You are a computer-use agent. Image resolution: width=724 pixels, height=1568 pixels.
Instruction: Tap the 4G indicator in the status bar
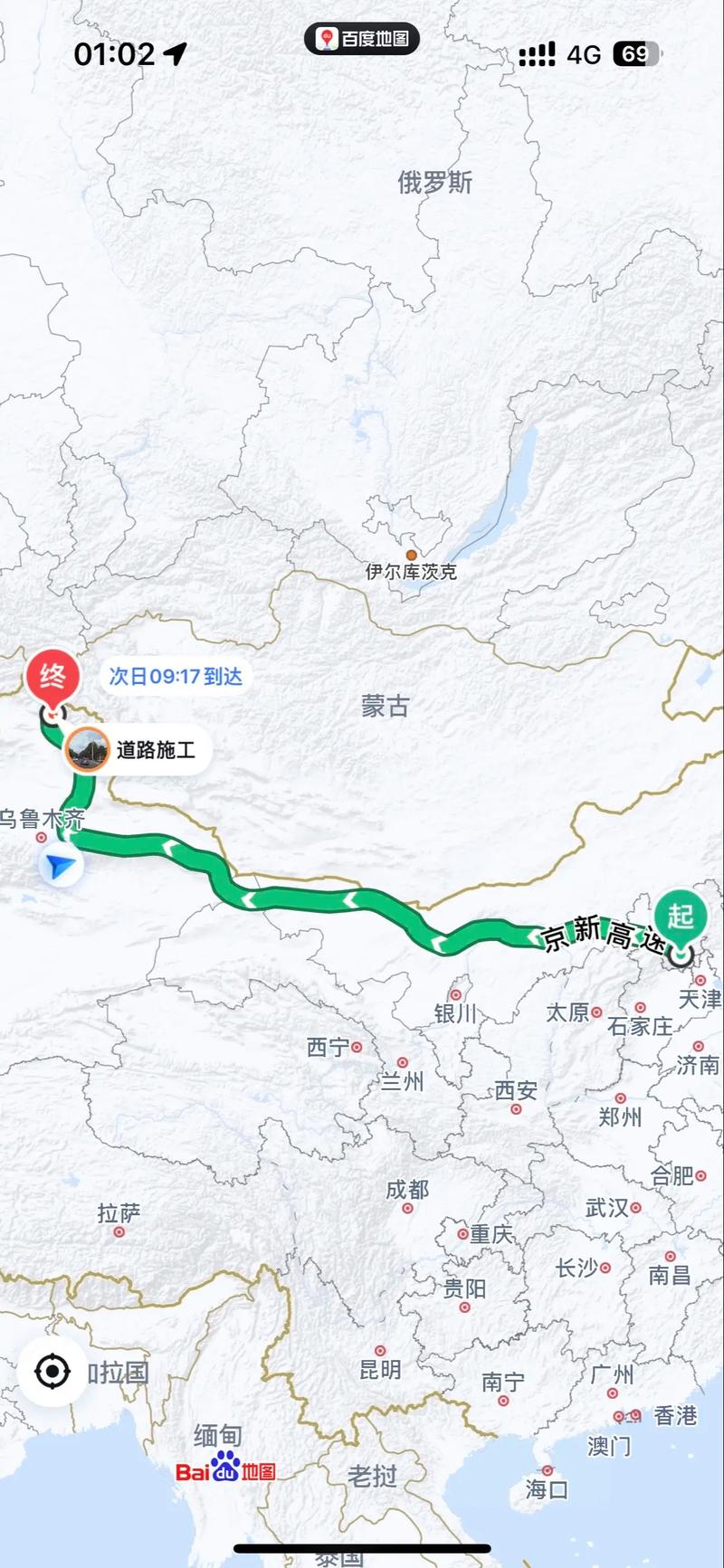click(x=584, y=54)
